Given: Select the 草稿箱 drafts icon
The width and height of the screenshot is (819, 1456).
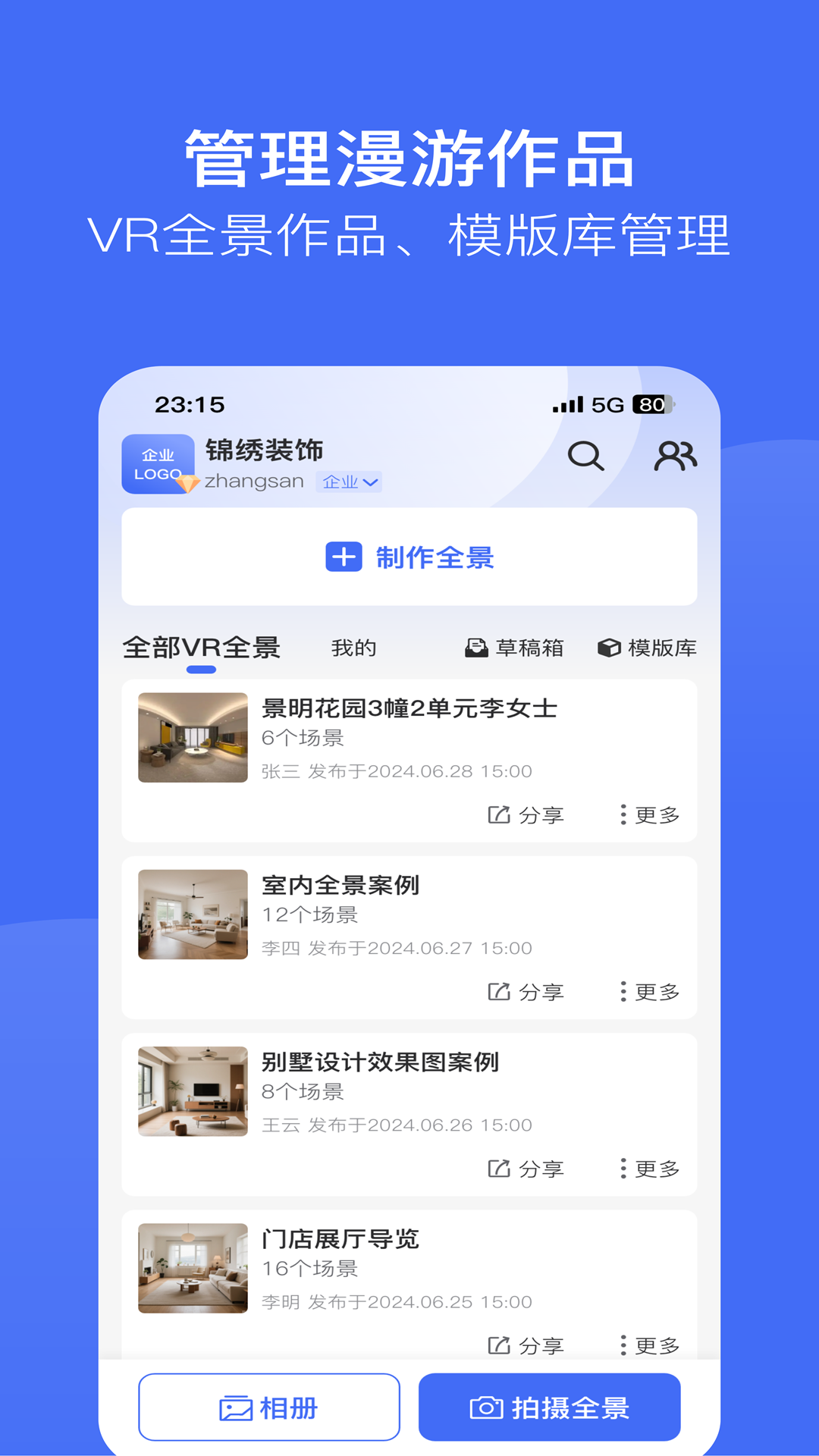Looking at the screenshot, I should [x=476, y=647].
